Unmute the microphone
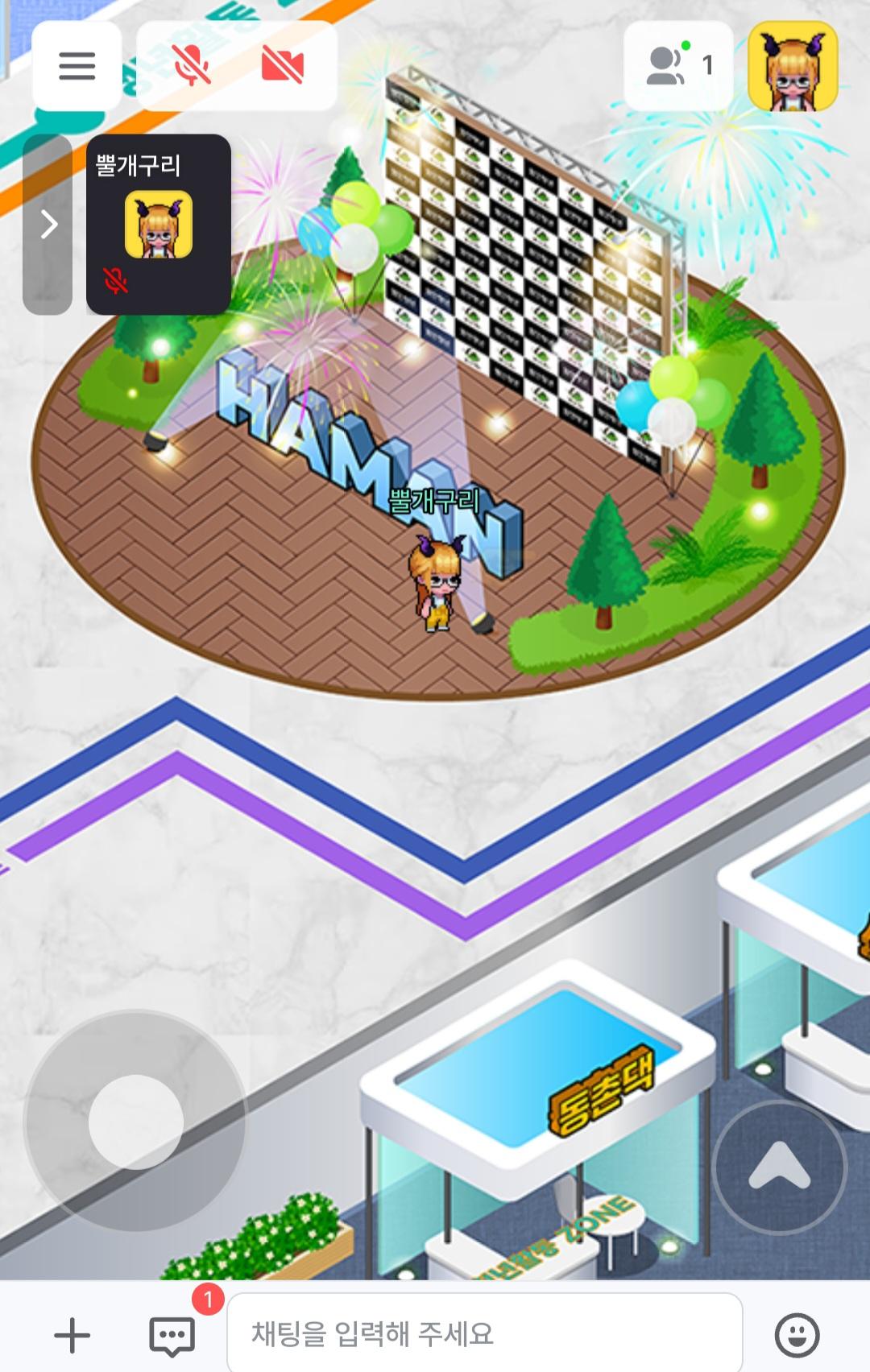 click(x=192, y=65)
